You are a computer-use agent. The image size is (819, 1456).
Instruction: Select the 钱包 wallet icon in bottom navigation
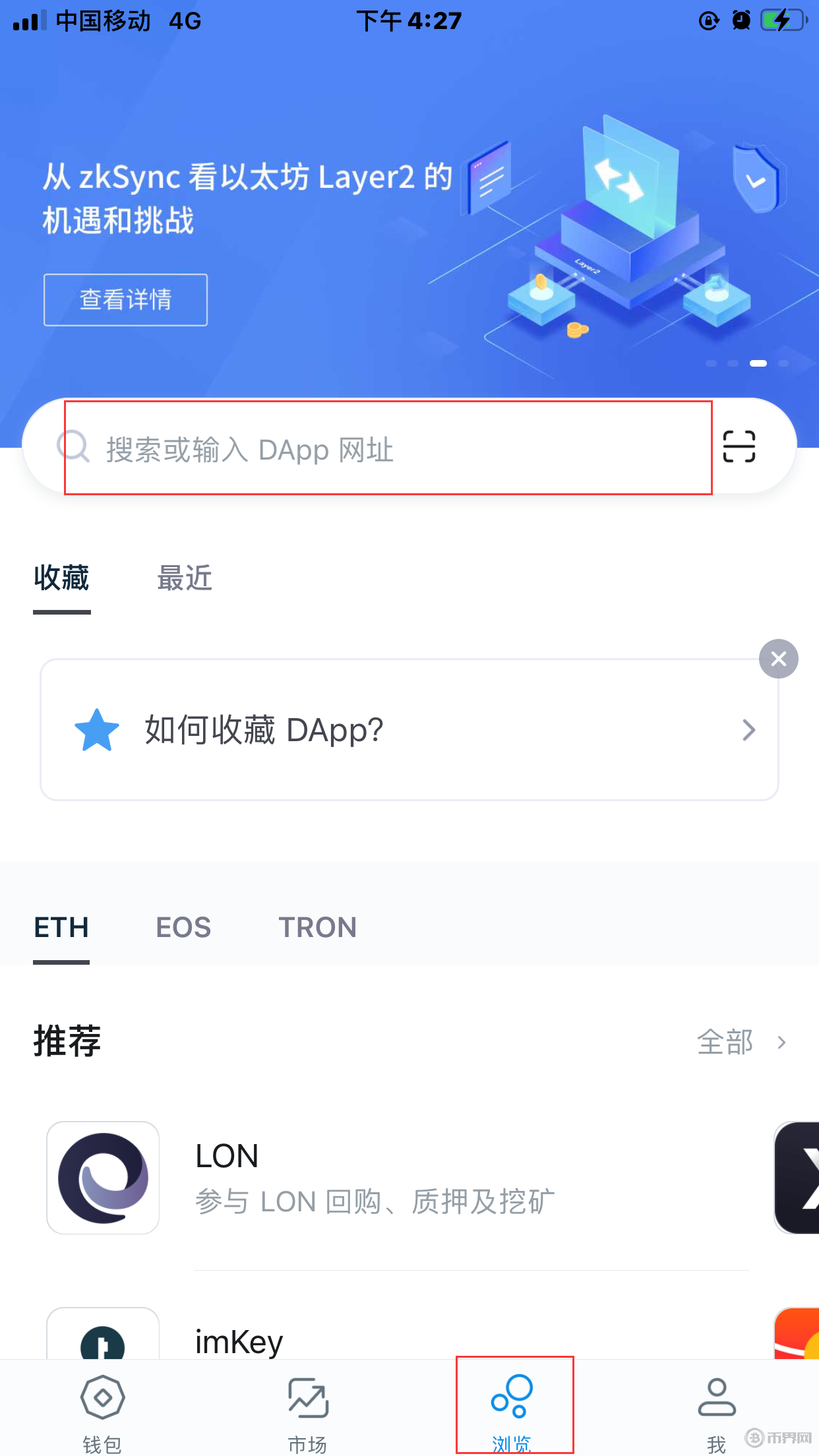pos(102,1398)
